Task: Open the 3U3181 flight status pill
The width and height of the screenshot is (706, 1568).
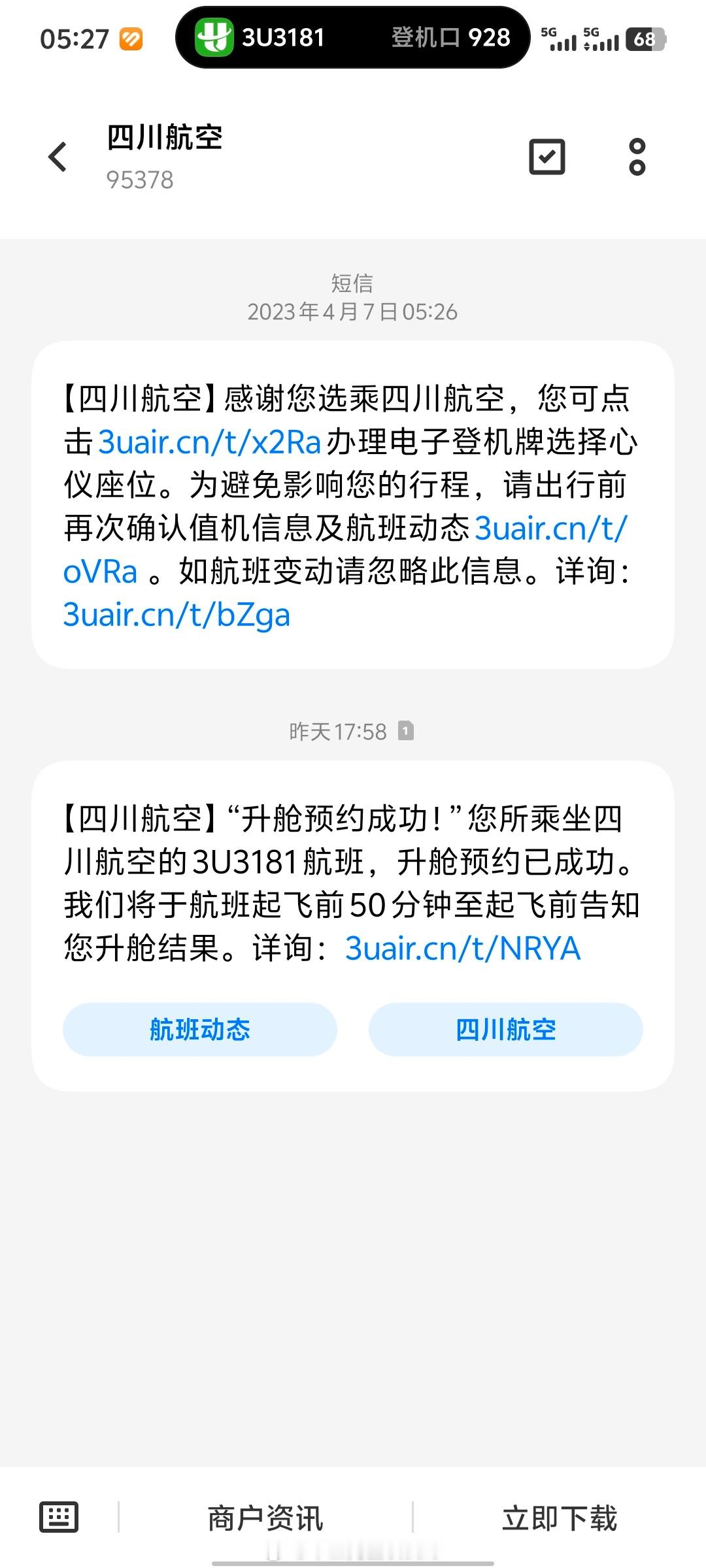Action: pos(352,37)
